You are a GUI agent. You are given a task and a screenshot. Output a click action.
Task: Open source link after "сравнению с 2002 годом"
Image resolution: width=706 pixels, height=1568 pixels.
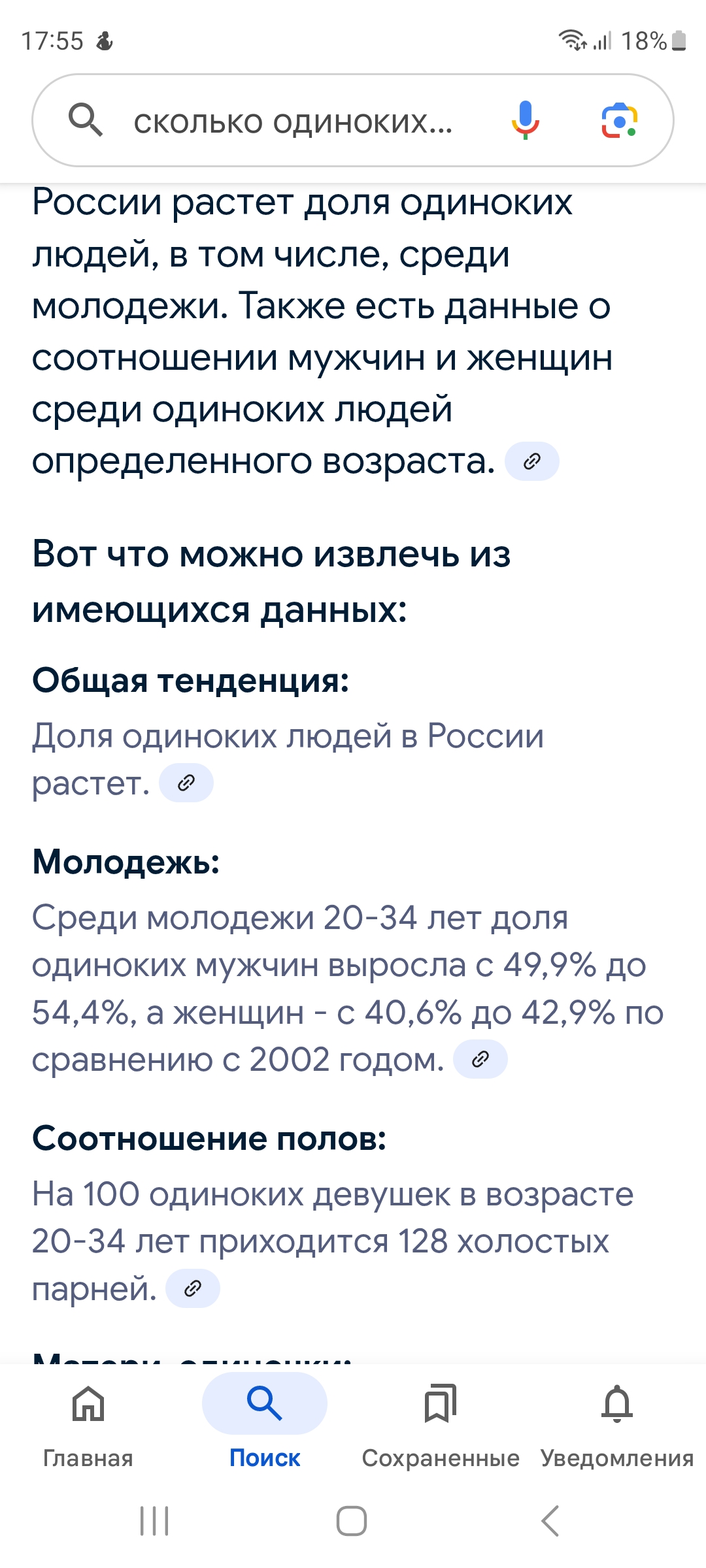[480, 1059]
